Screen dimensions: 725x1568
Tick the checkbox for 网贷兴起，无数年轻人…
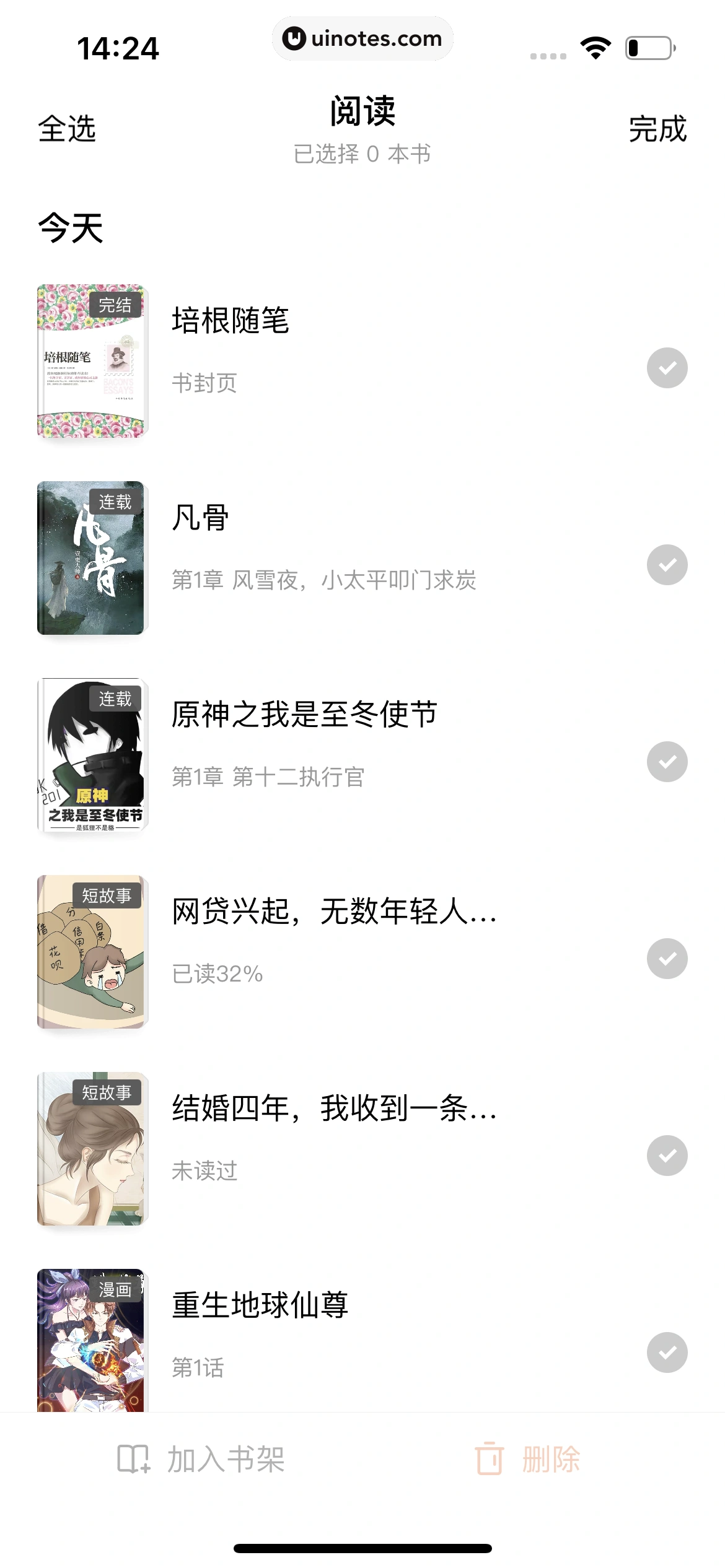coord(667,959)
